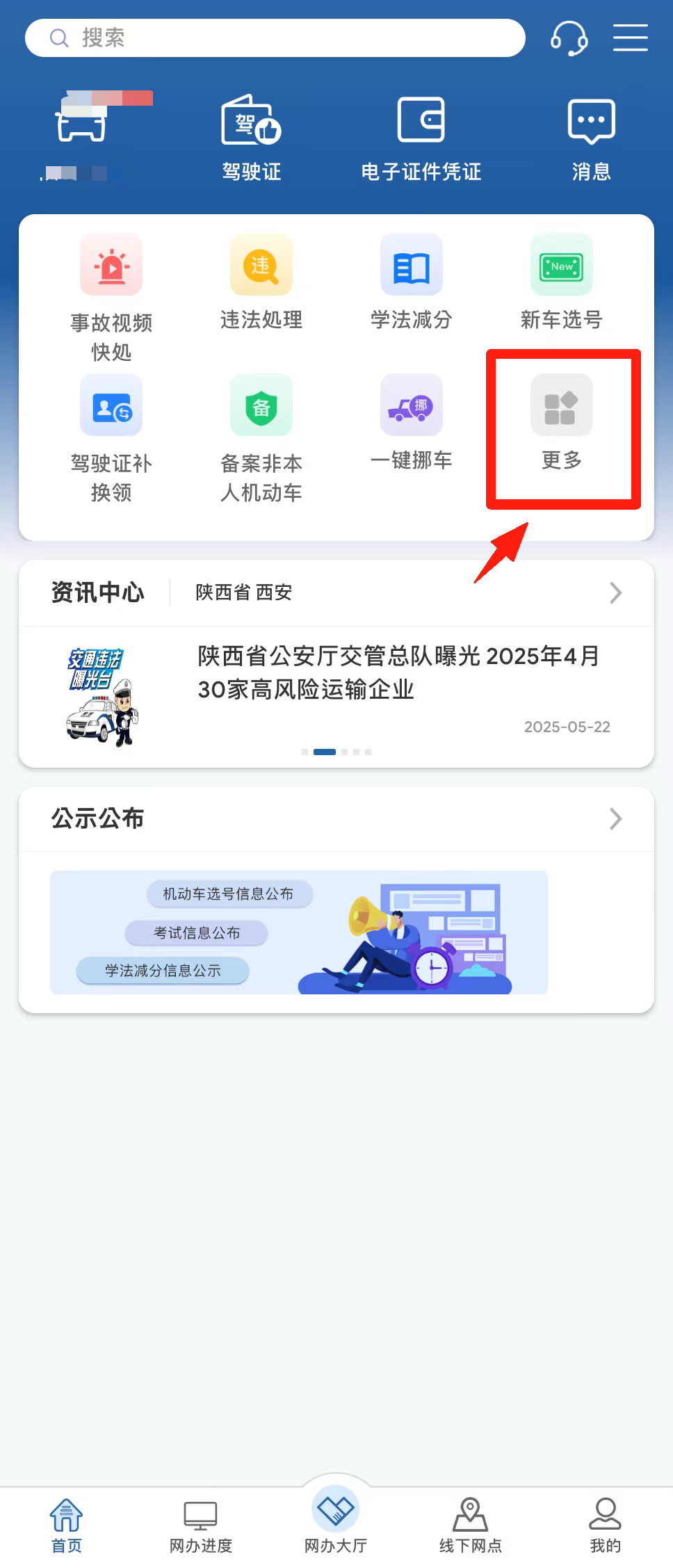Expand 公示公布 announcements chevron
Image resolution: width=673 pixels, height=1568 pixels.
[x=615, y=819]
